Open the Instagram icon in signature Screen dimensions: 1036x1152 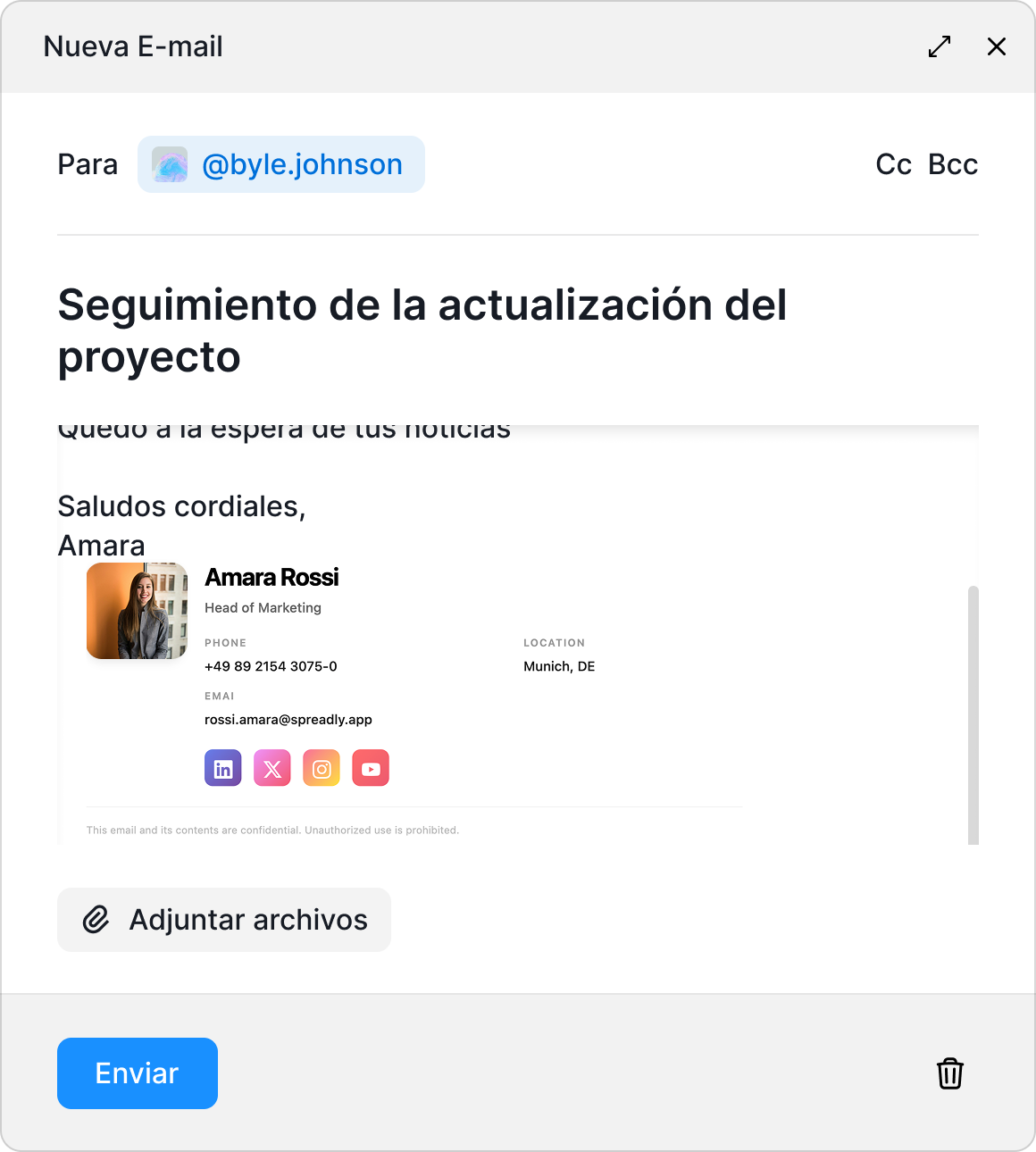coord(322,768)
